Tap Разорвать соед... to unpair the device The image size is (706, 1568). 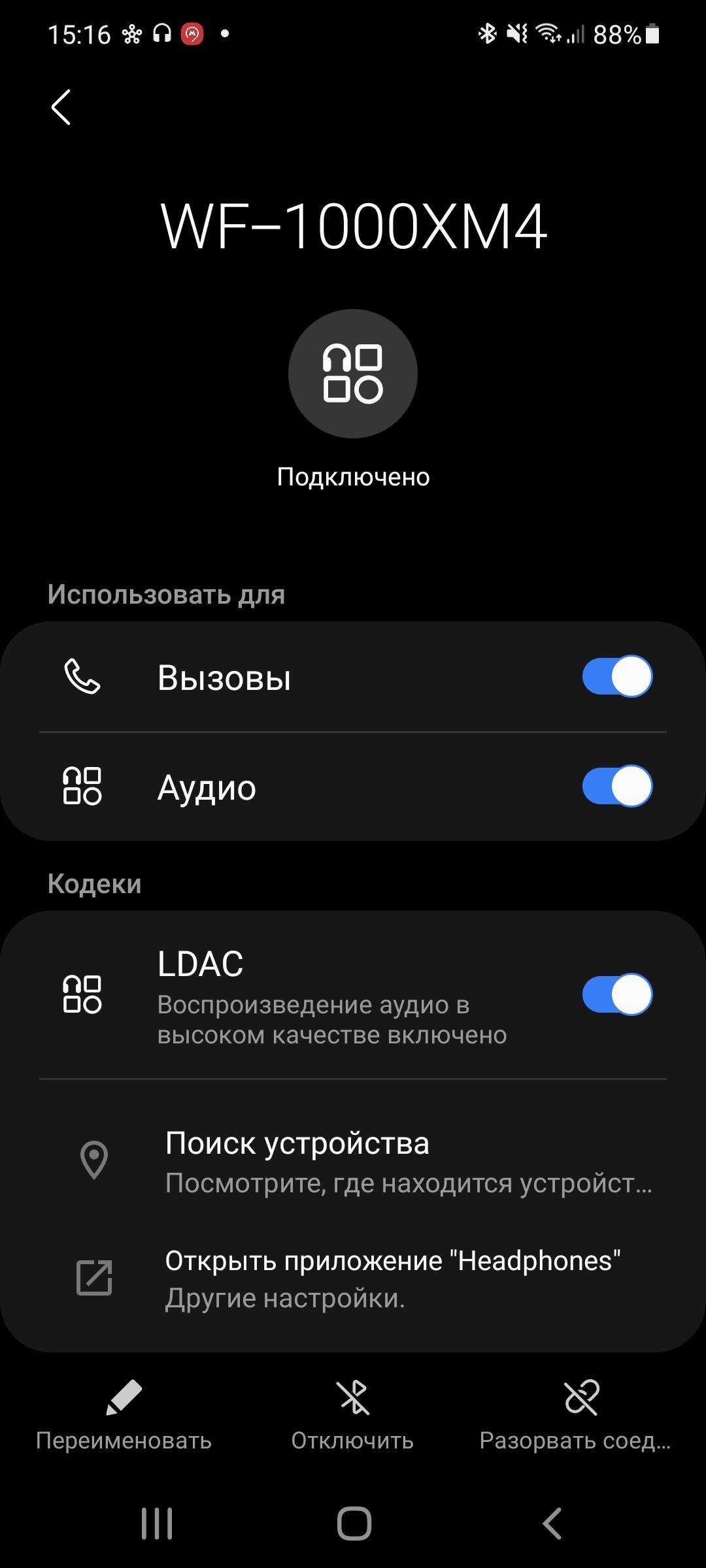tap(575, 1416)
